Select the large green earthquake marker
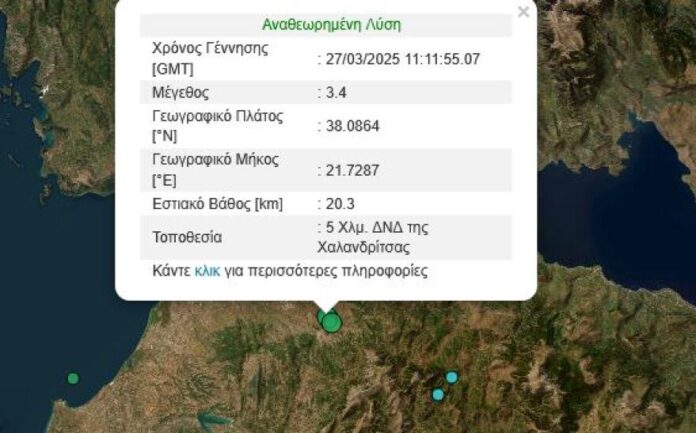This screenshot has width=696, height=433. point(332,322)
